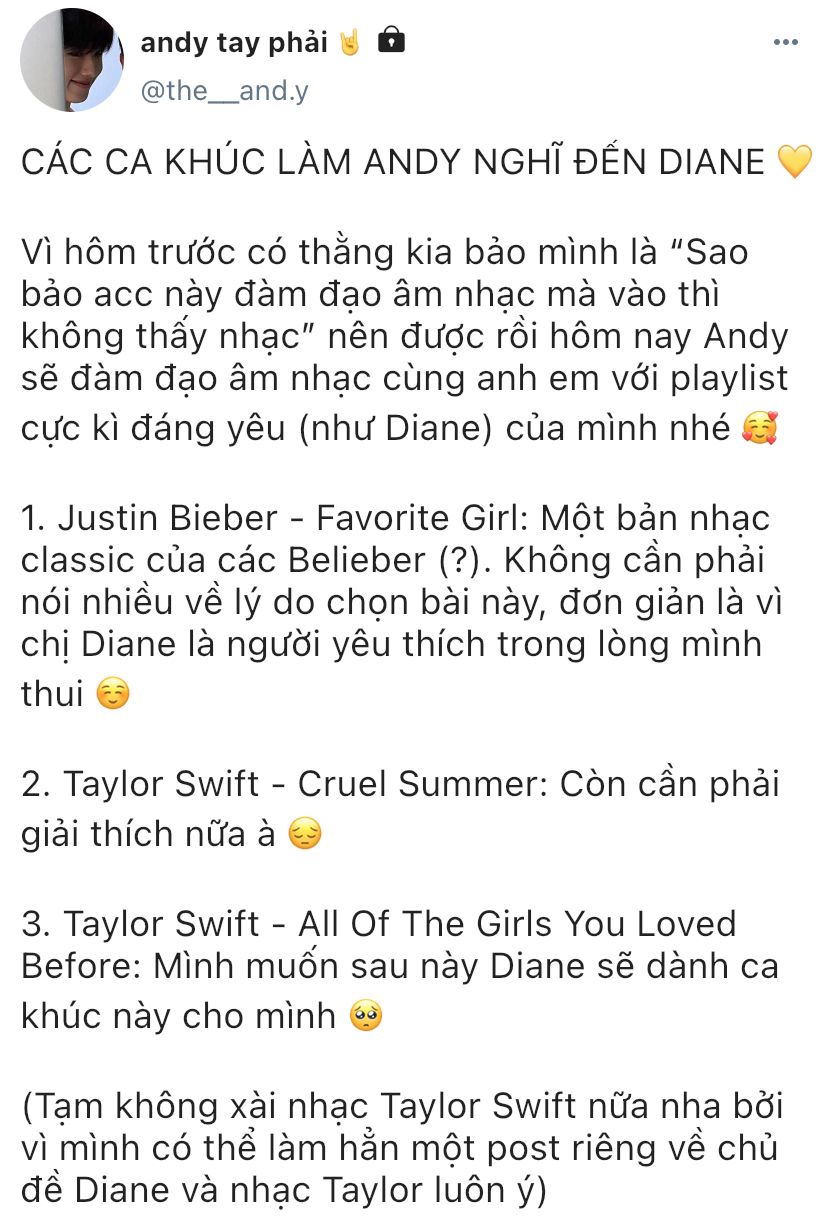Open the post's three-dot overflow menu

786,43
